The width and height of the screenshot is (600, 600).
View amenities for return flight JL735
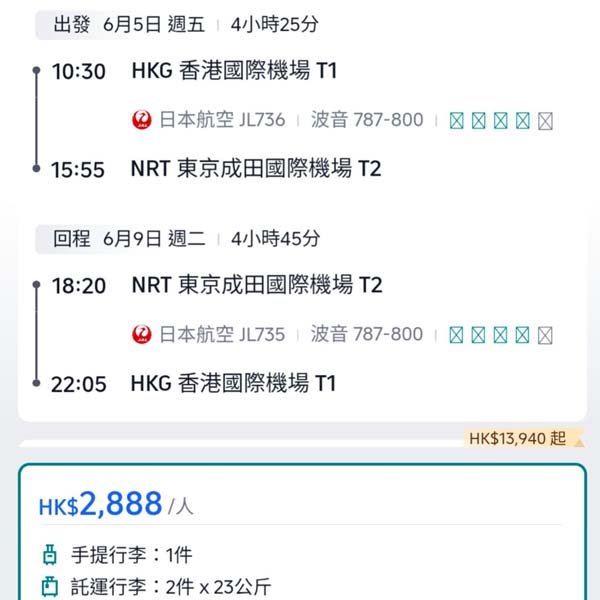pyautogui.click(x=500, y=335)
